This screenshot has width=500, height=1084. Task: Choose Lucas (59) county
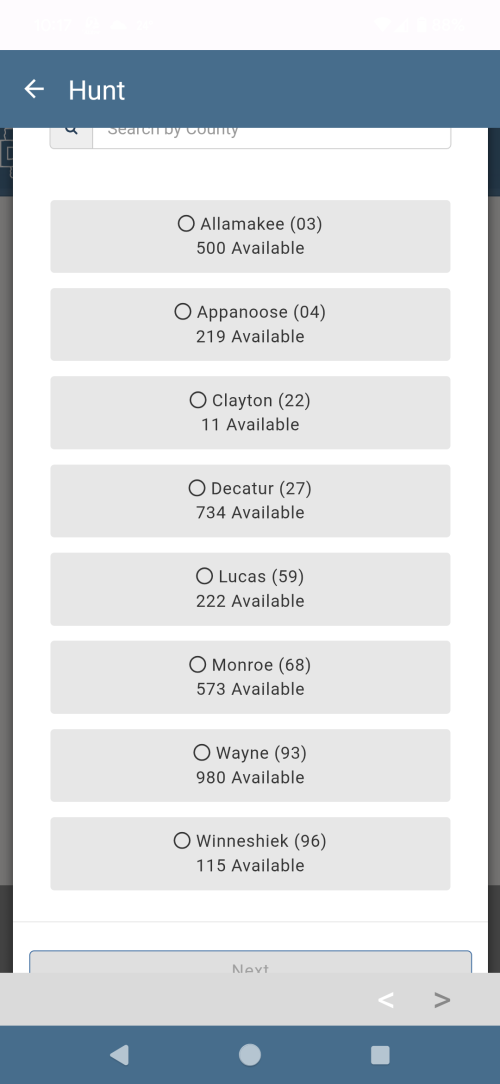(x=250, y=589)
